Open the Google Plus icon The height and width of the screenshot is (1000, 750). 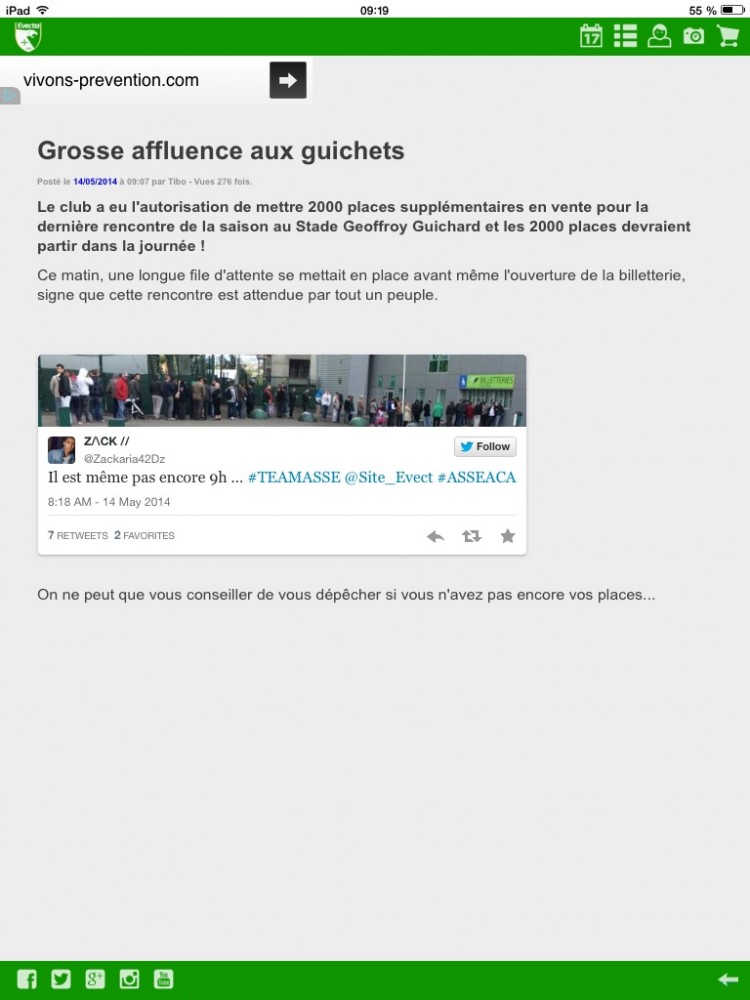tap(95, 979)
